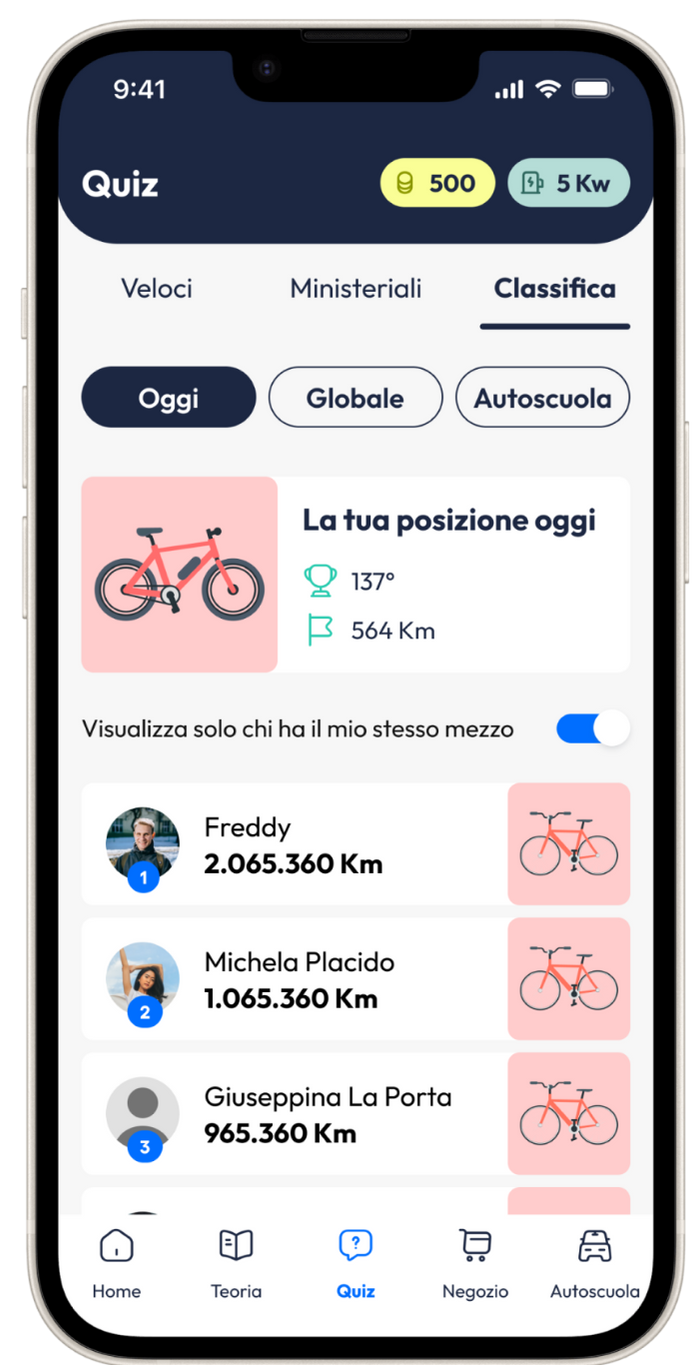
Task: Open the Autoscuola bottom tab
Action: click(594, 1263)
